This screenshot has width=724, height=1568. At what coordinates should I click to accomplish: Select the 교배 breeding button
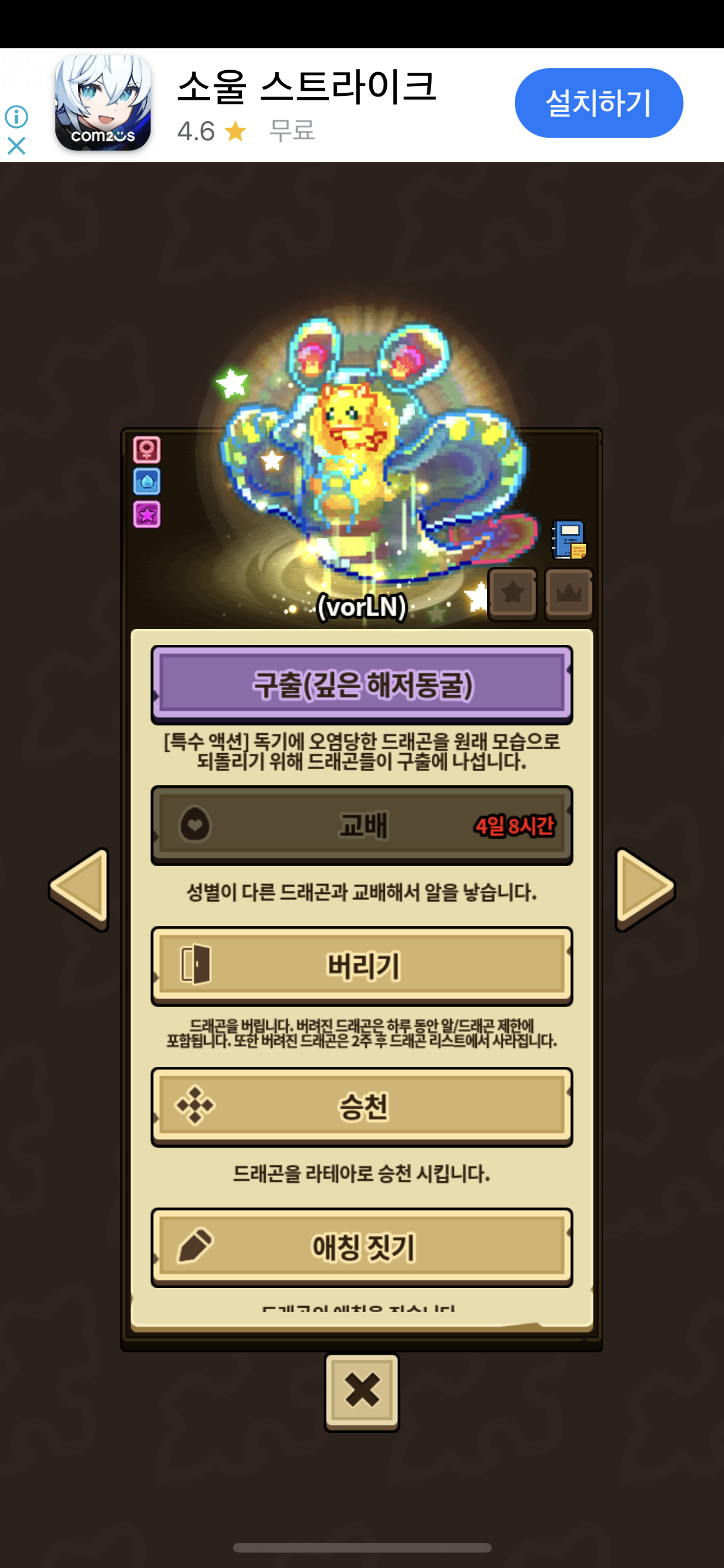362,825
